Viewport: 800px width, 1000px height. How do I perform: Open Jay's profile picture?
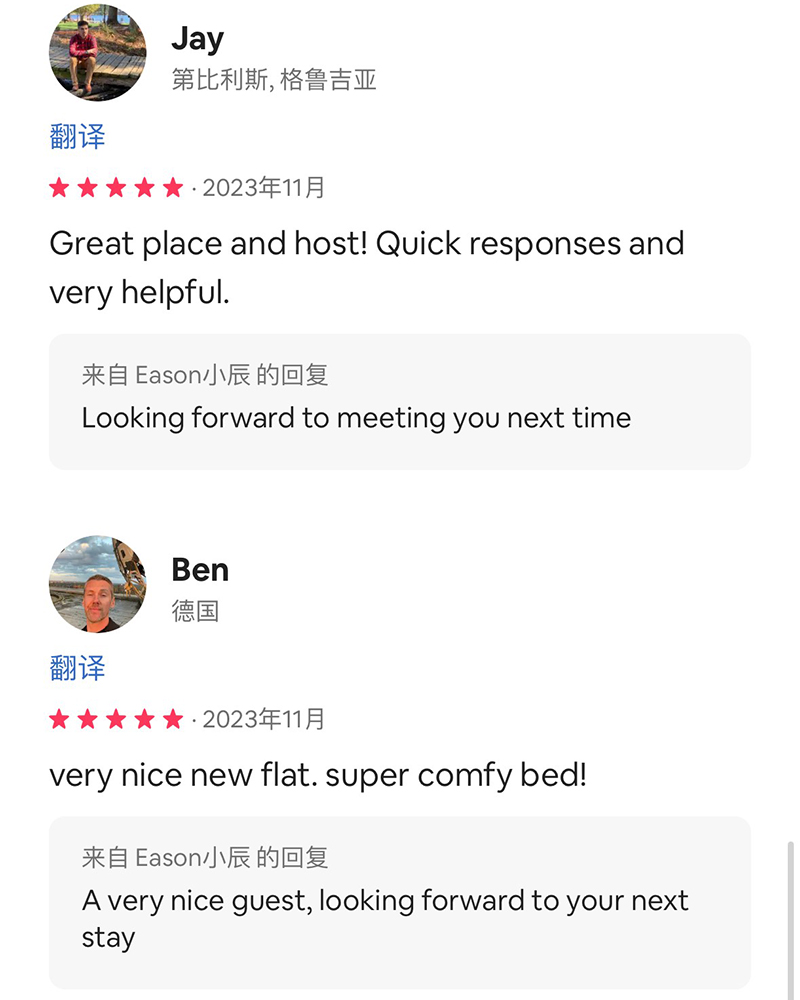point(98,53)
